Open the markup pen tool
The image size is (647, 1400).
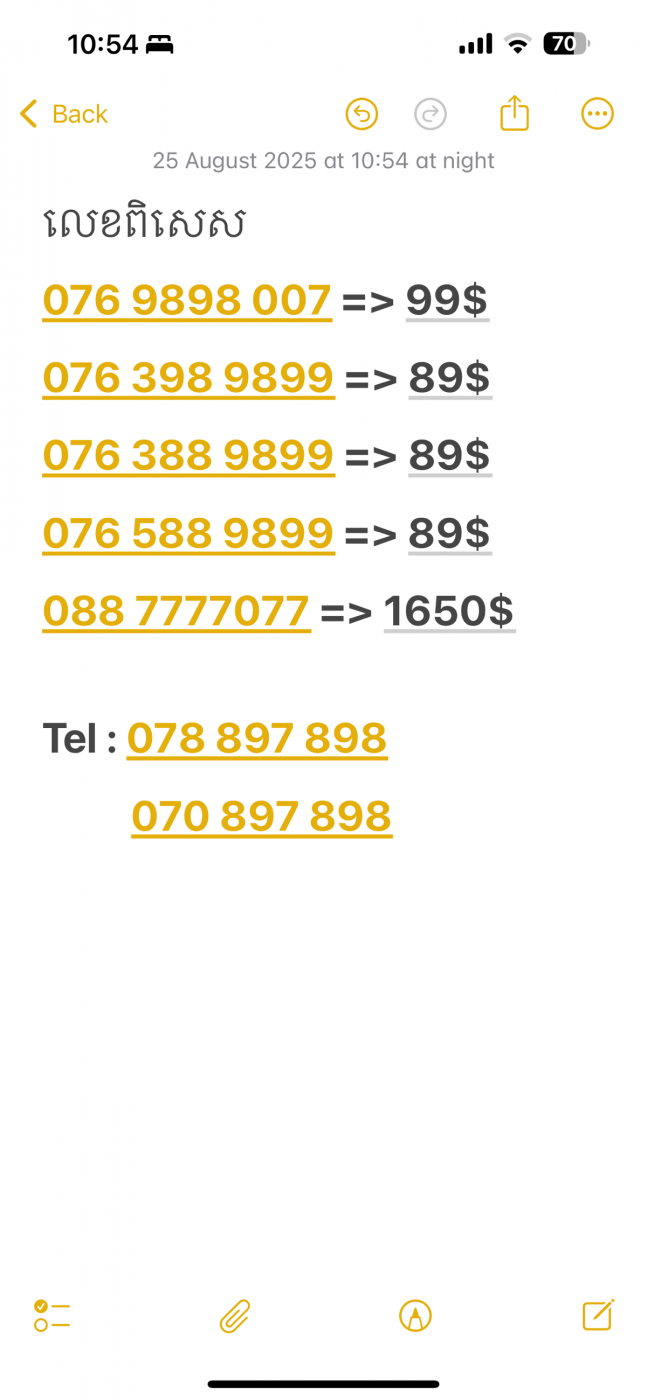(415, 1316)
